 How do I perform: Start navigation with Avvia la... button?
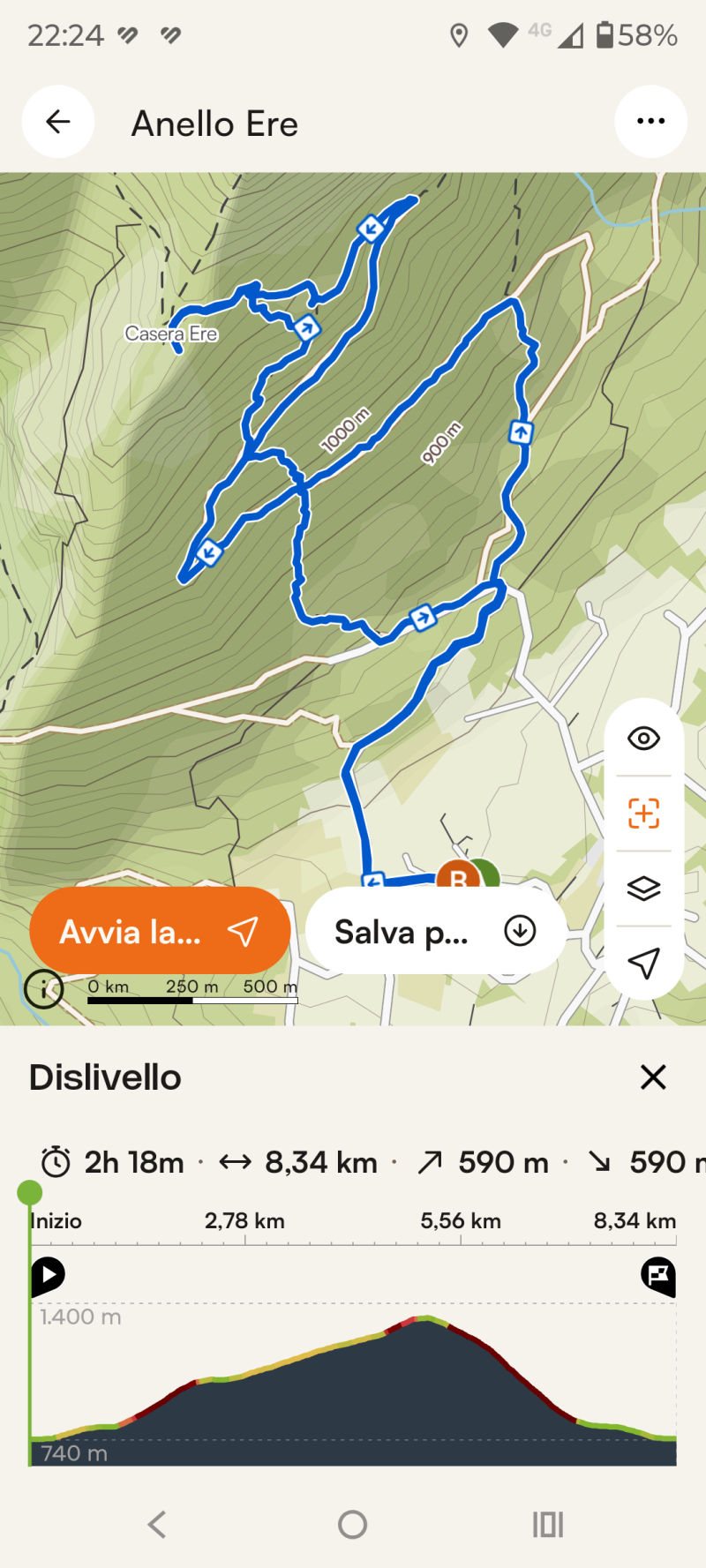pyautogui.click(x=160, y=931)
